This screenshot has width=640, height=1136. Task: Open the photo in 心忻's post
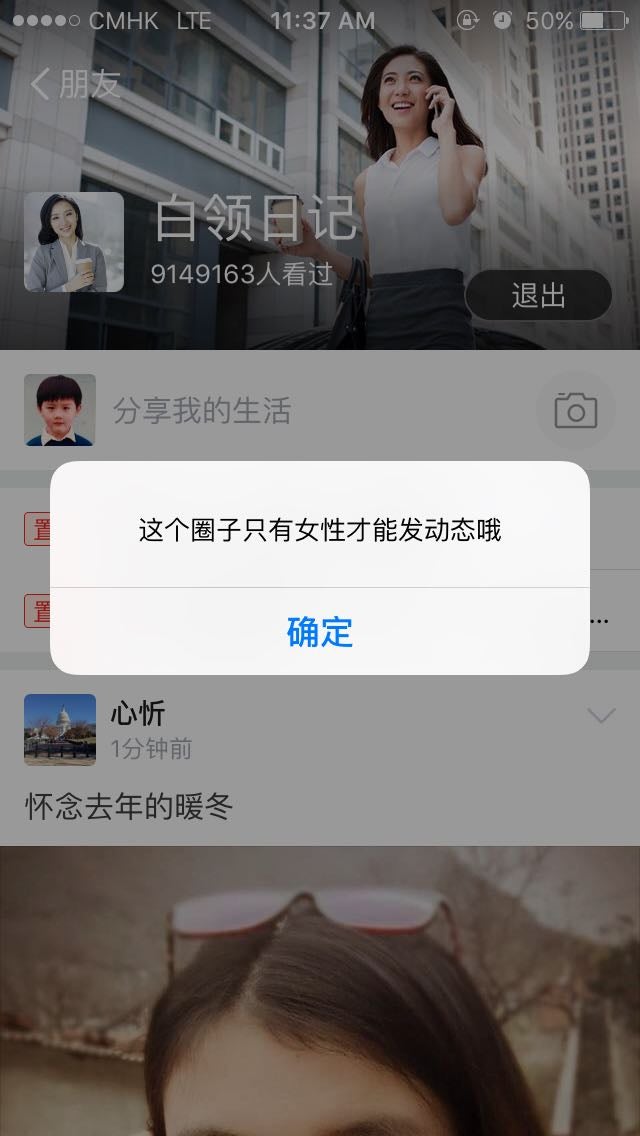(x=320, y=990)
